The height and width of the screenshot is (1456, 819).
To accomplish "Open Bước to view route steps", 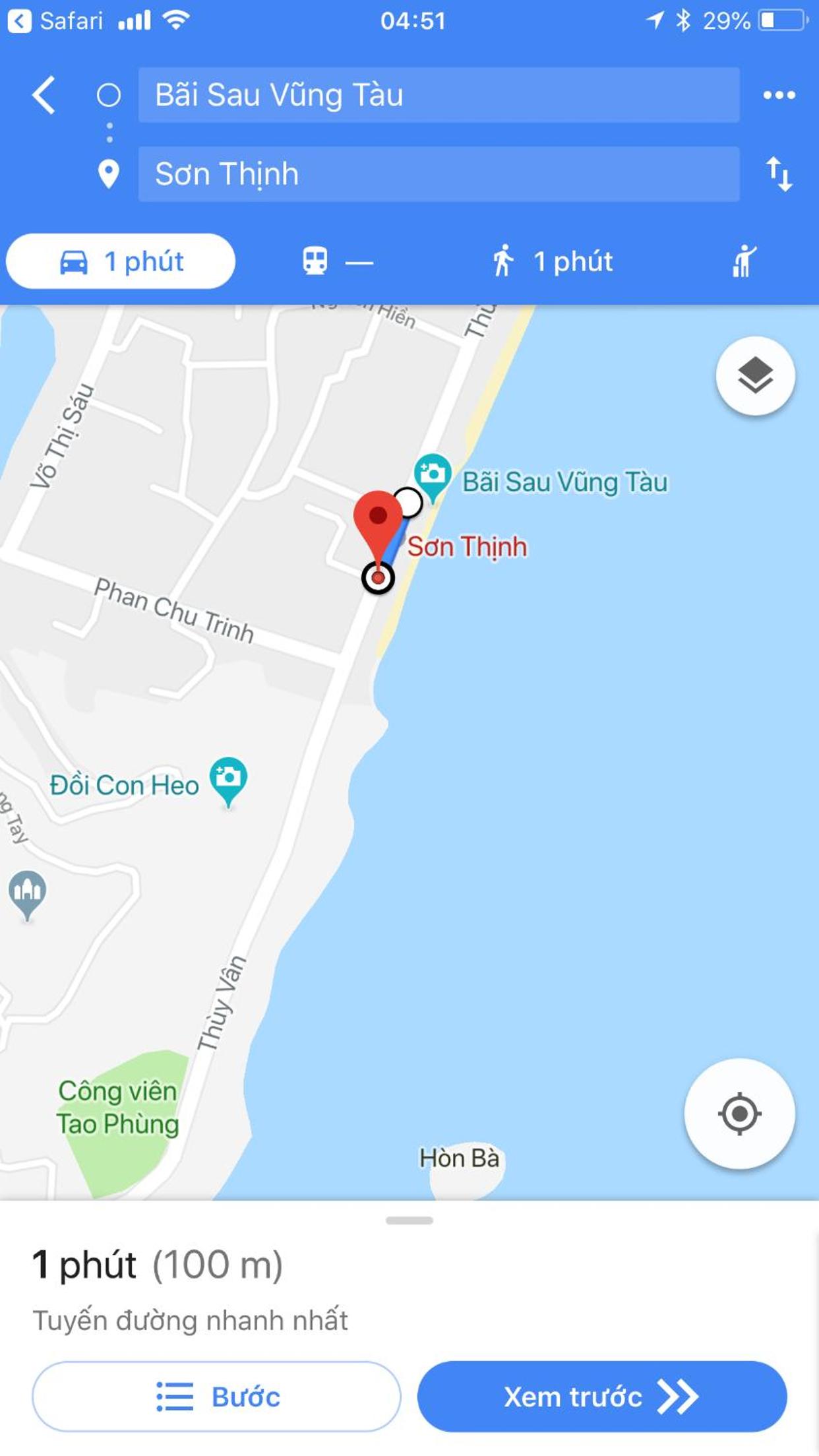I will (216, 1397).
